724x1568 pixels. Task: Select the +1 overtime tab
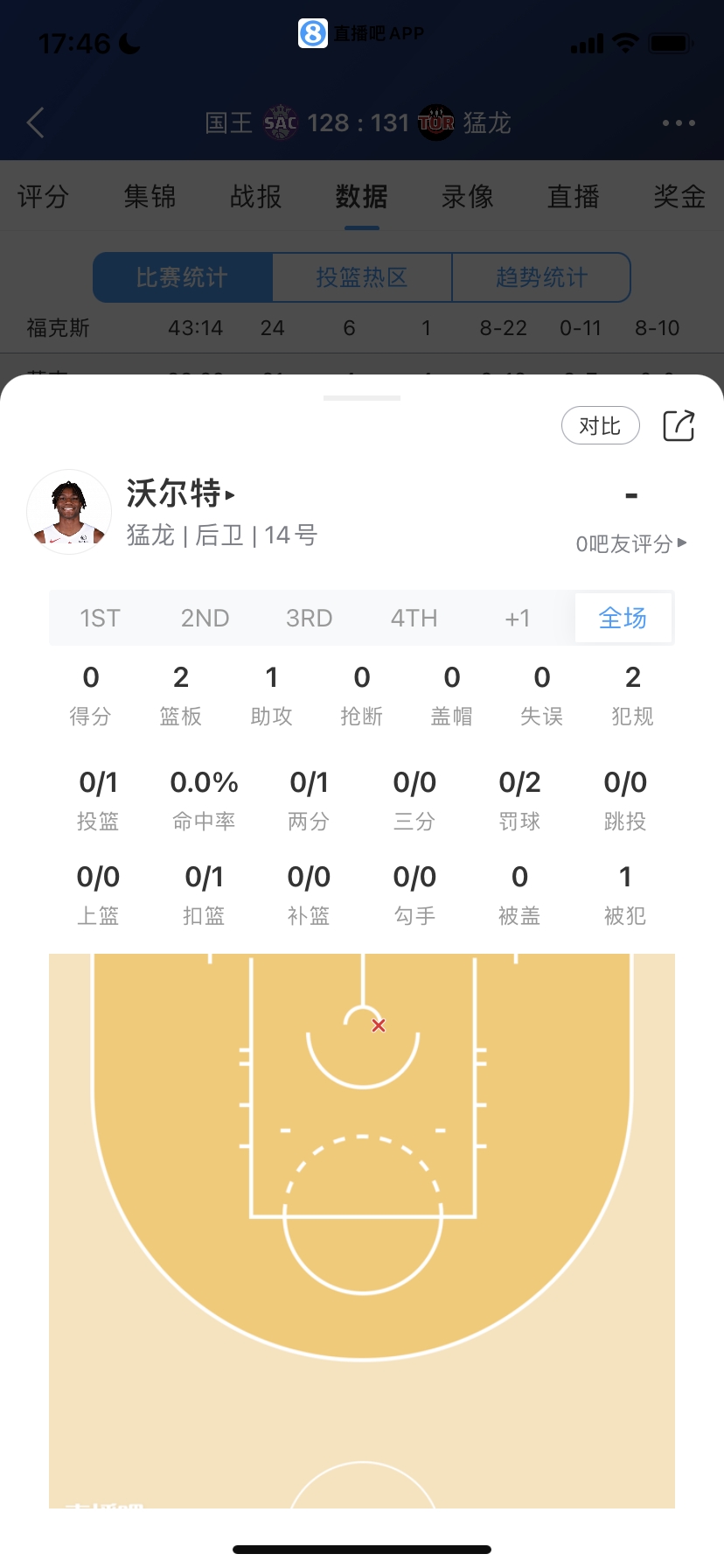[518, 618]
